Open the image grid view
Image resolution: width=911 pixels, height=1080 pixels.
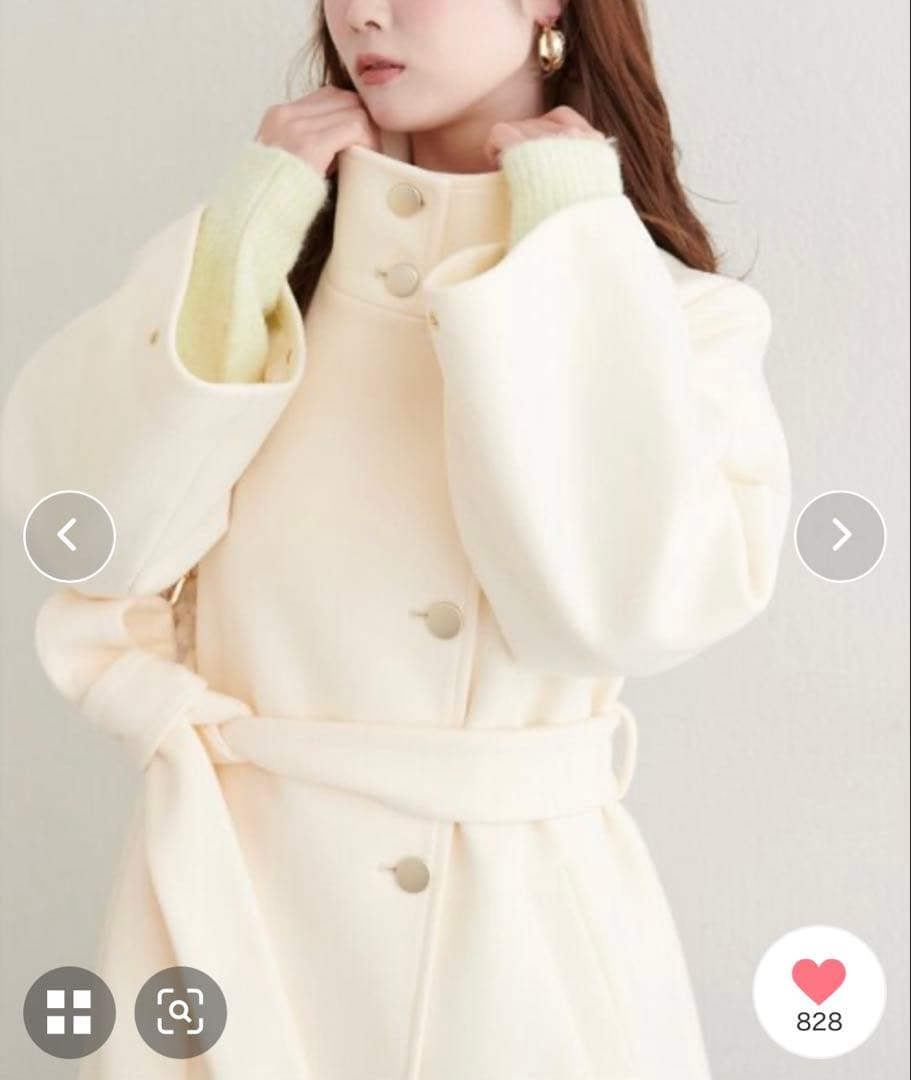[x=69, y=1011]
